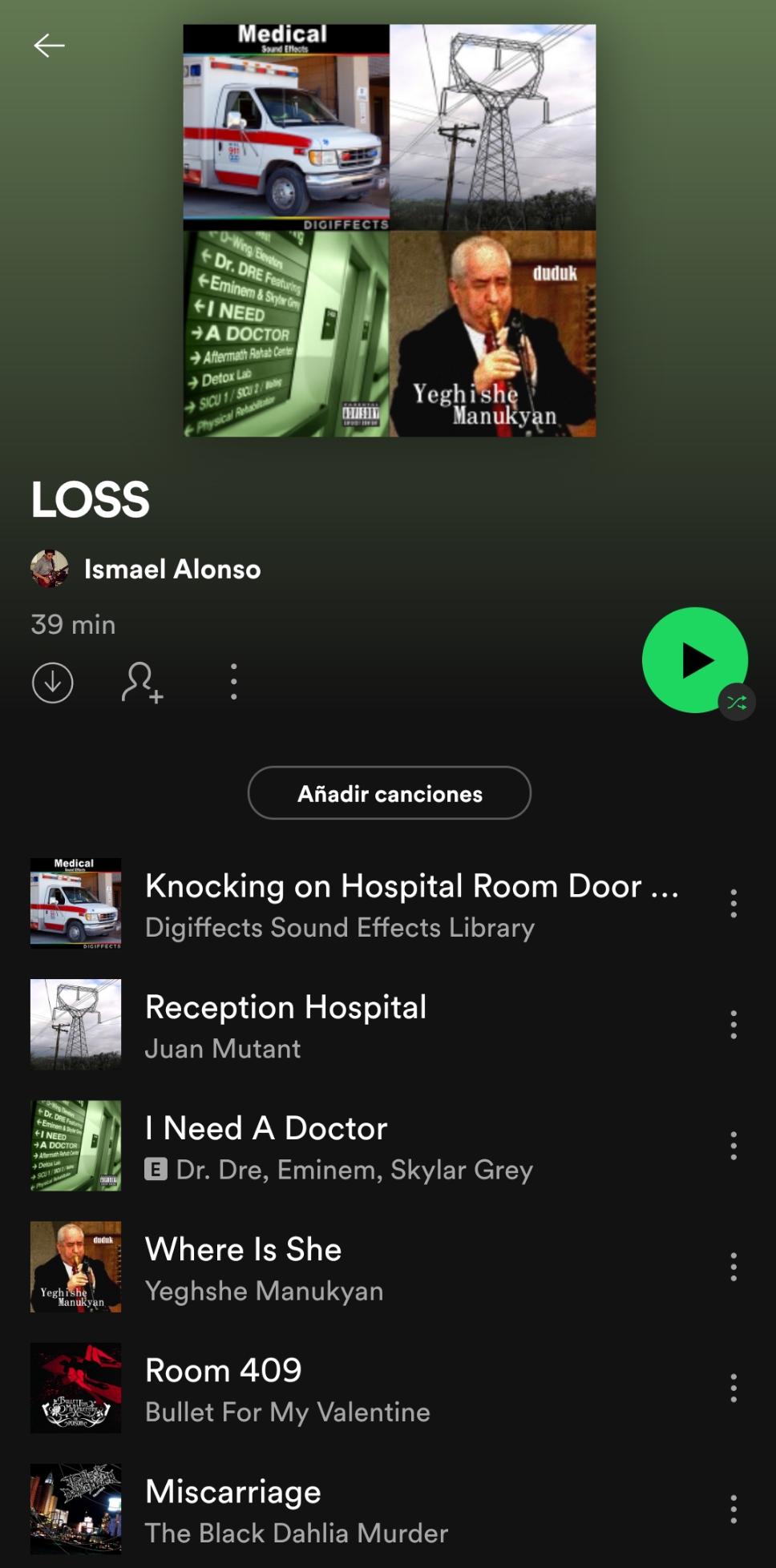Go back using the top arrow
The width and height of the screenshot is (776, 1568).
pyautogui.click(x=49, y=46)
